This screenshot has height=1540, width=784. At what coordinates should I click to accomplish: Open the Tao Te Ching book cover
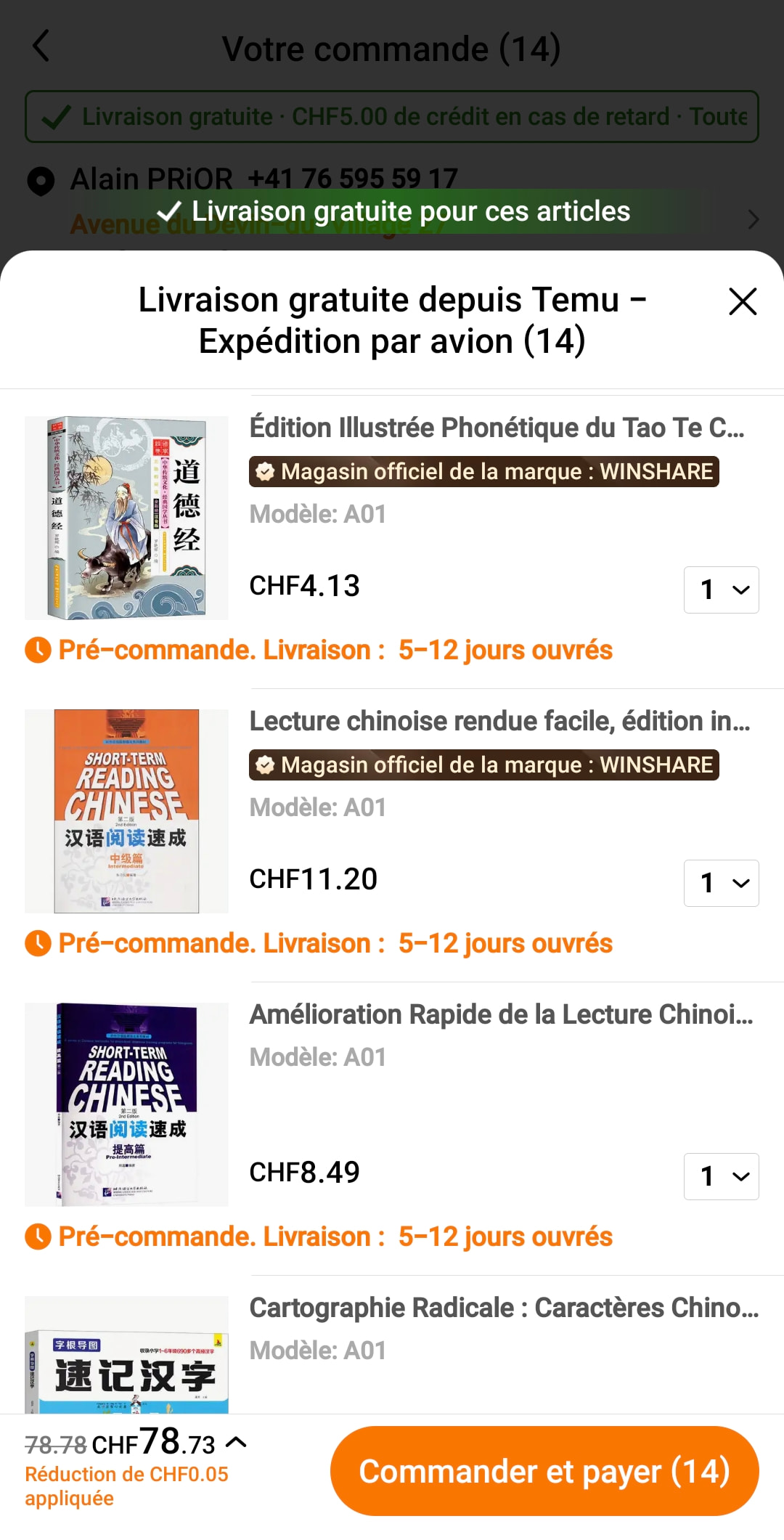click(x=126, y=518)
